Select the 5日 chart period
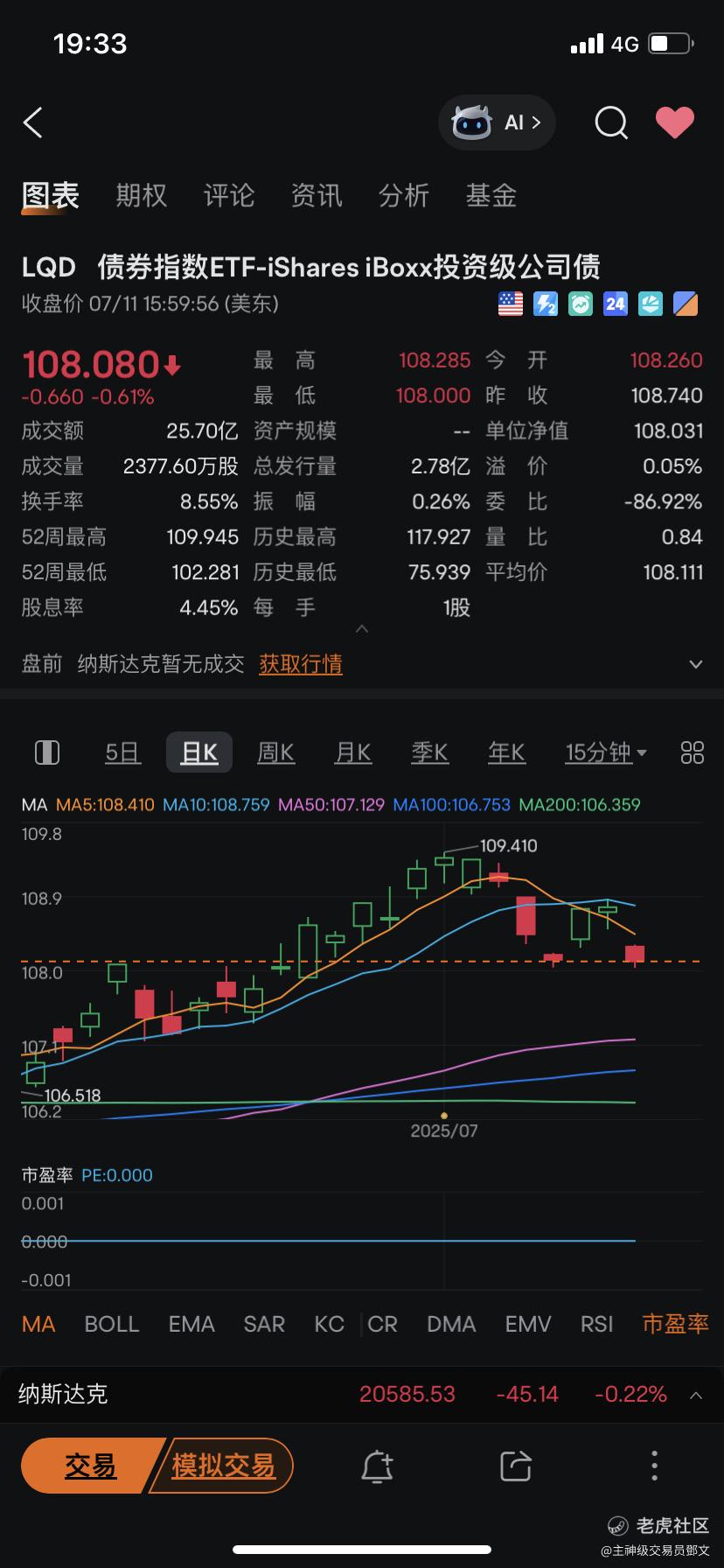The width and height of the screenshot is (724, 1568). pos(122,752)
